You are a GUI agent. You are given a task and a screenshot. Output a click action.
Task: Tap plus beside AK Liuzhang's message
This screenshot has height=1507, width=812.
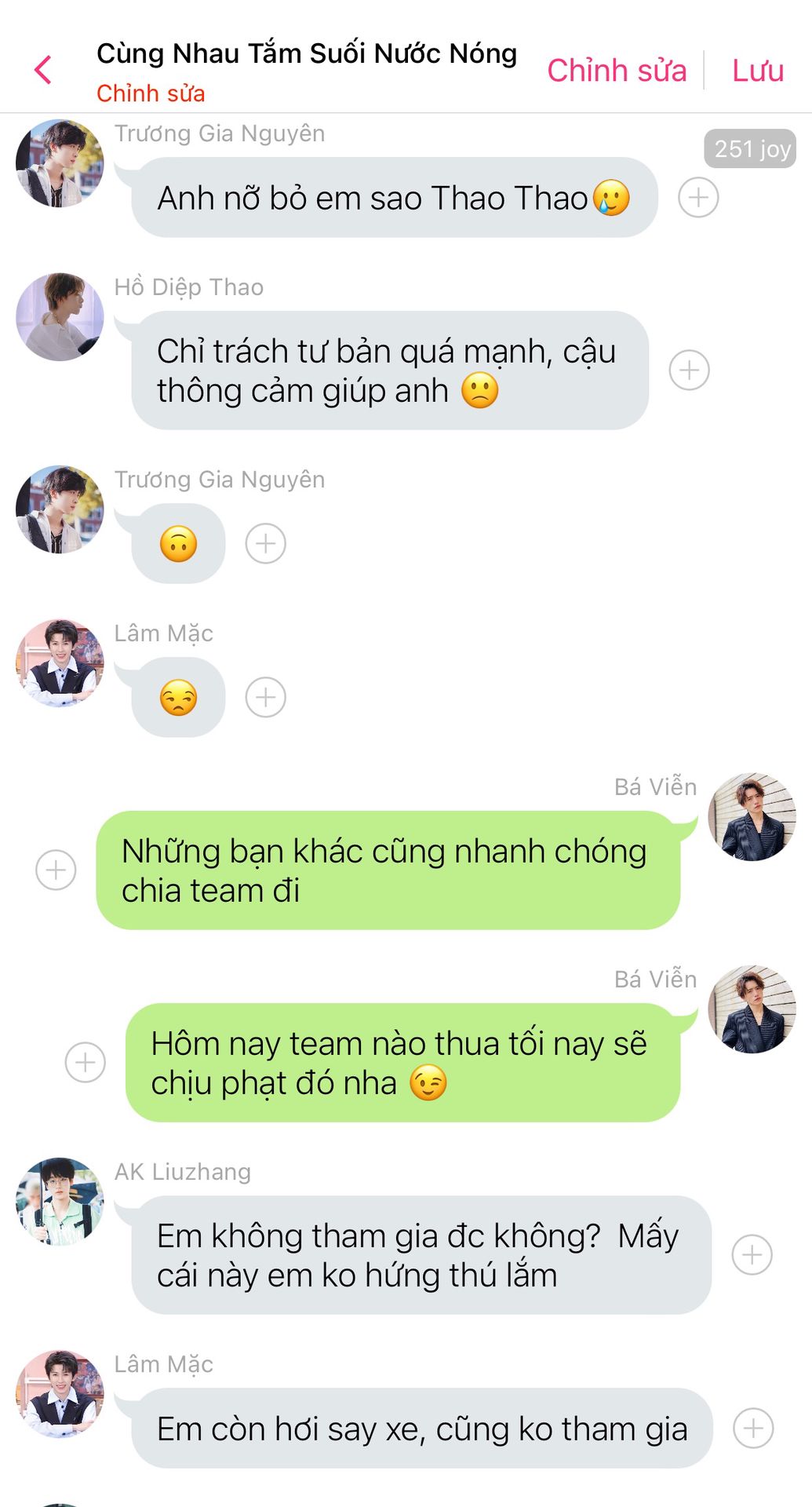pyautogui.click(x=752, y=1254)
